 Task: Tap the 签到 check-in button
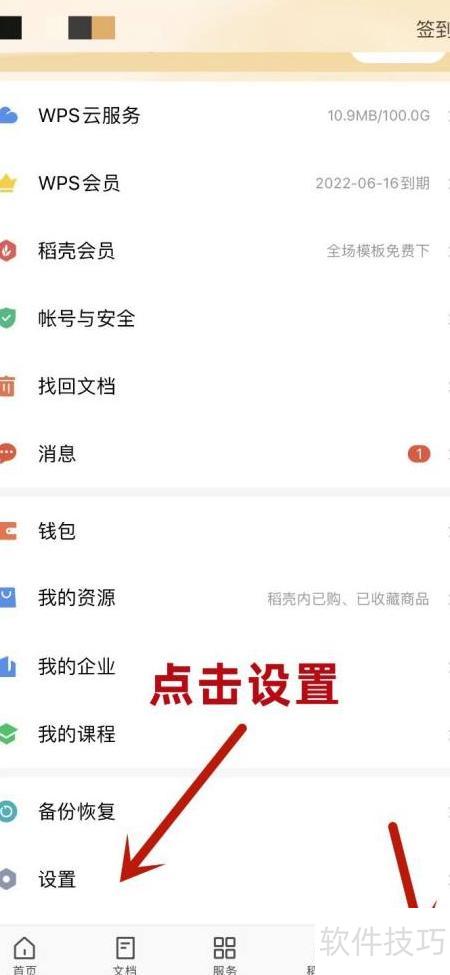[433, 29]
